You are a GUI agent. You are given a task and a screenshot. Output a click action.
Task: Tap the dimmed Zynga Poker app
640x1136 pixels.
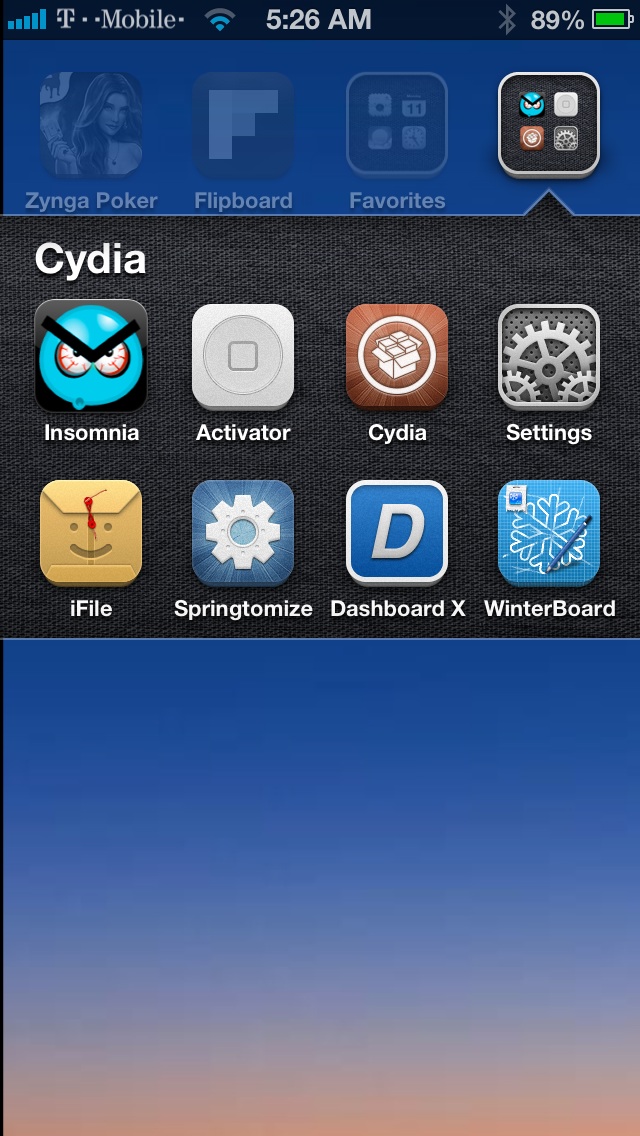click(91, 125)
